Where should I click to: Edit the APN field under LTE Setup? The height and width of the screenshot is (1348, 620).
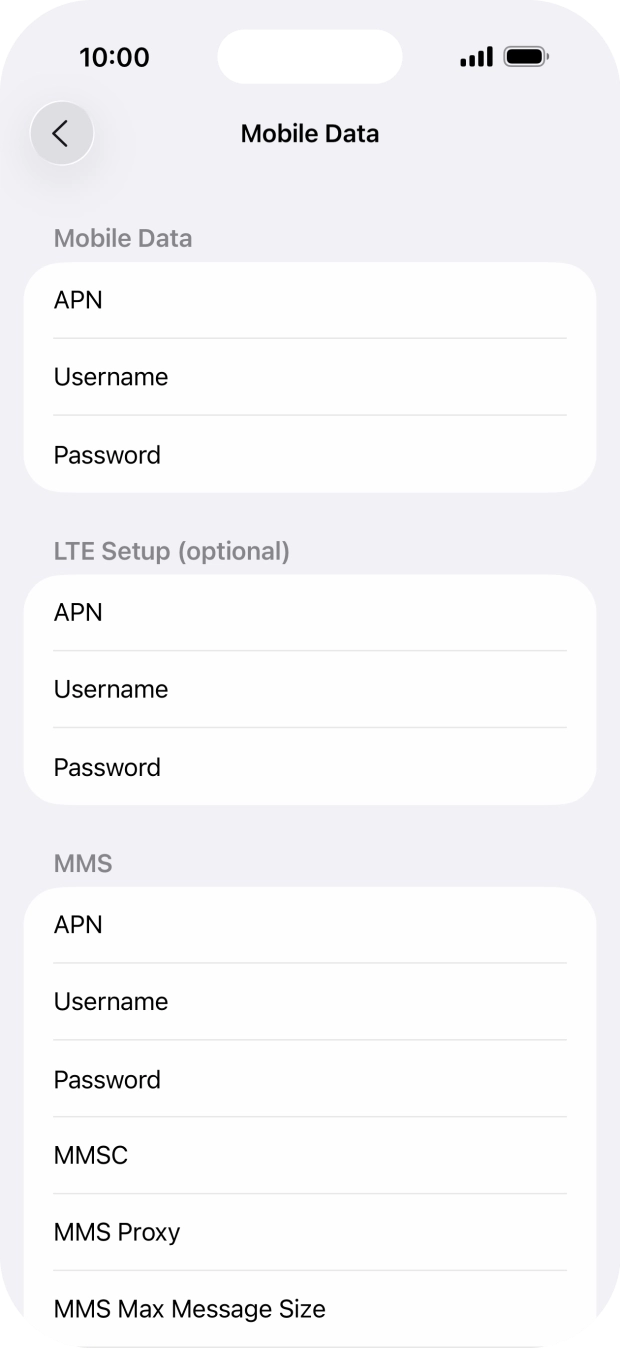click(x=310, y=612)
